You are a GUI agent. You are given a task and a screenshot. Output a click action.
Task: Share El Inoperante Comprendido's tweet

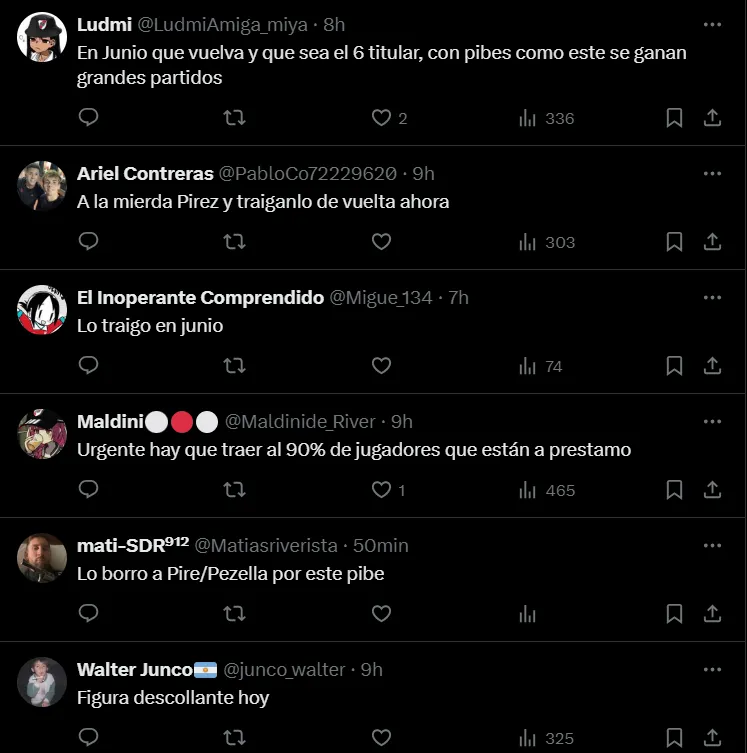(712, 366)
